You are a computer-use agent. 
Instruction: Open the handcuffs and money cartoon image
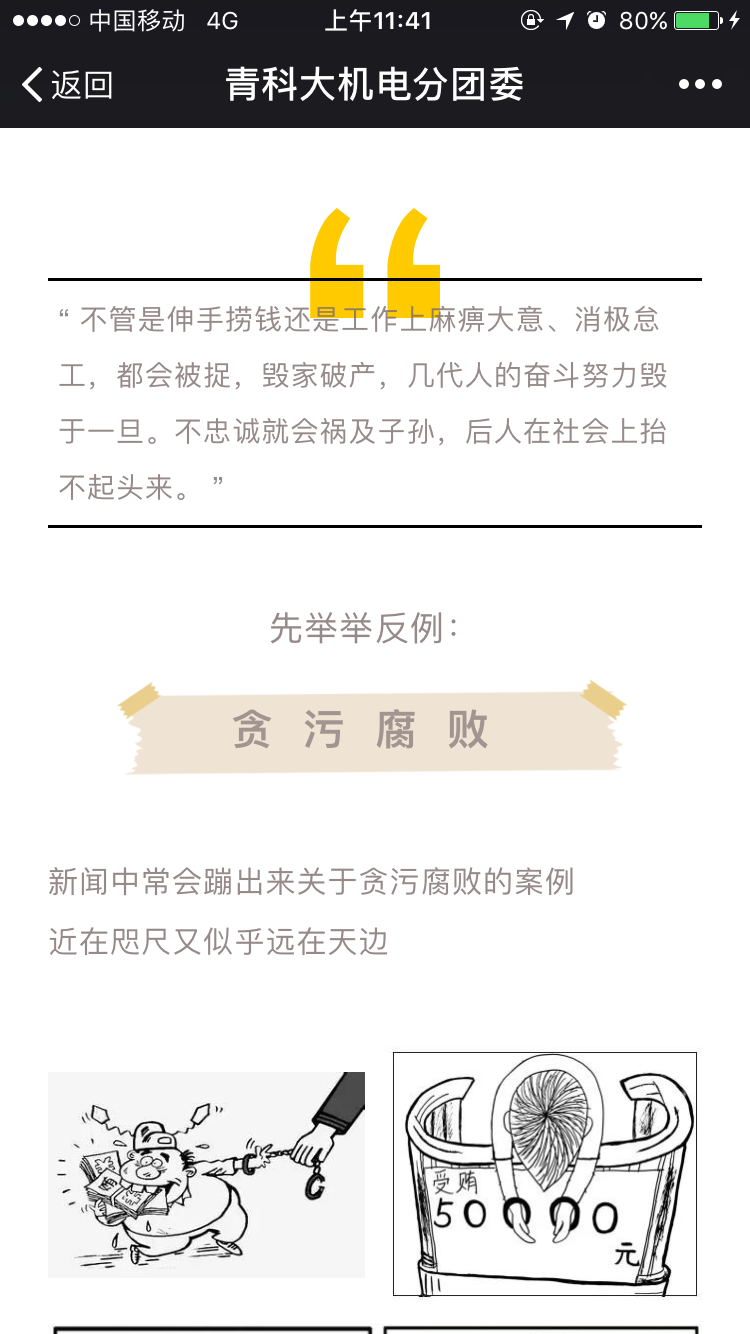point(206,1174)
